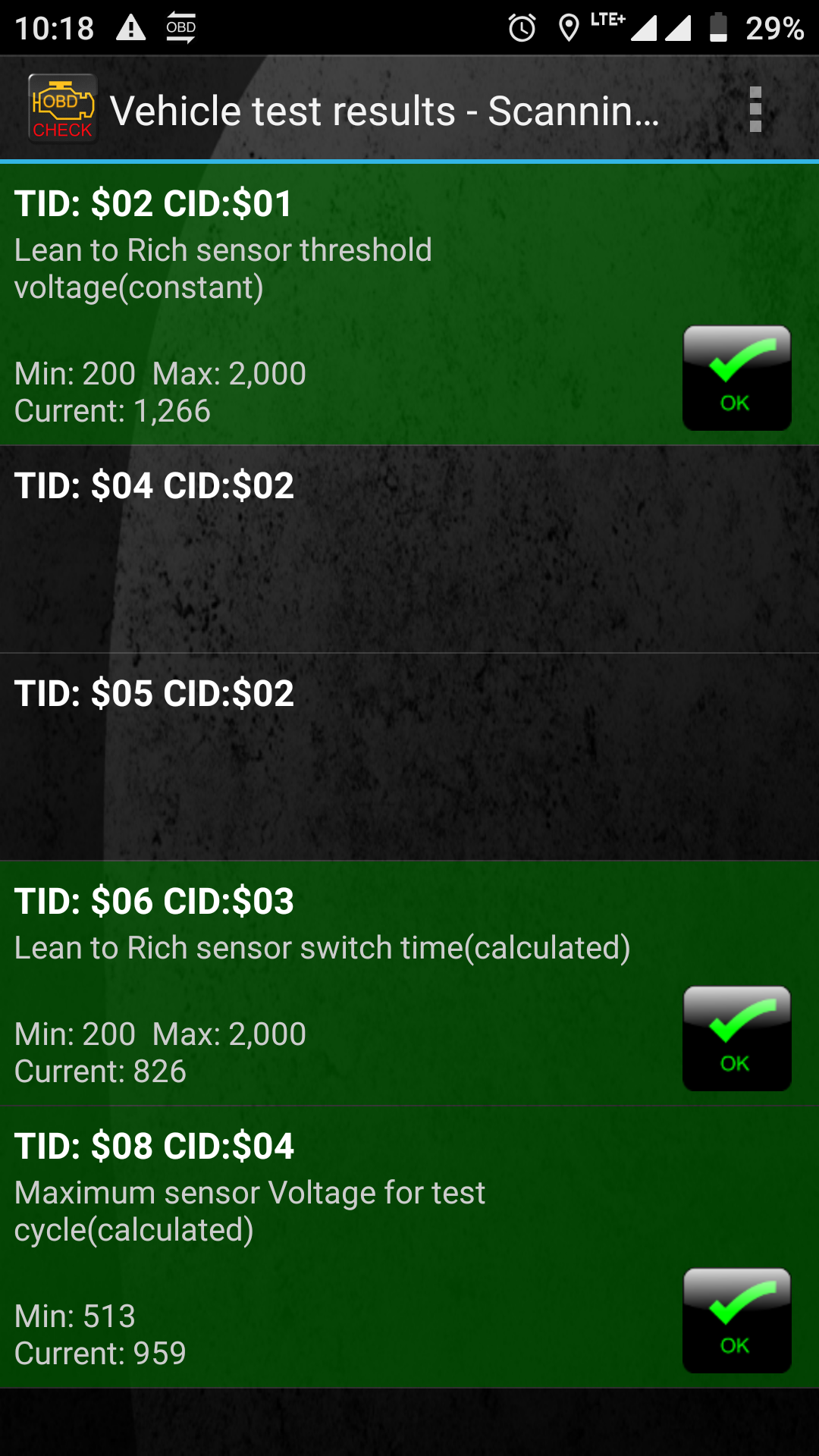Open the overflow menu
The width and height of the screenshot is (819, 1456).
tap(755, 109)
